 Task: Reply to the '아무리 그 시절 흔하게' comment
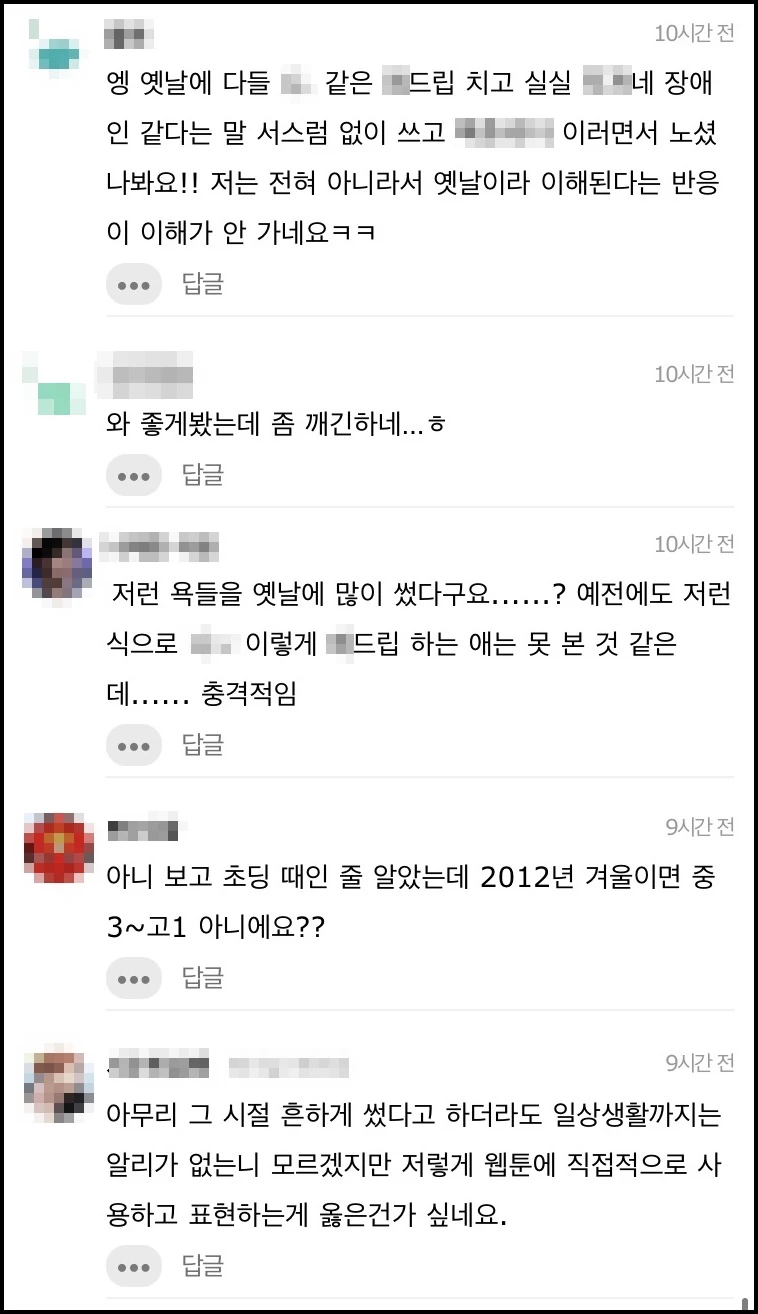(x=202, y=1266)
